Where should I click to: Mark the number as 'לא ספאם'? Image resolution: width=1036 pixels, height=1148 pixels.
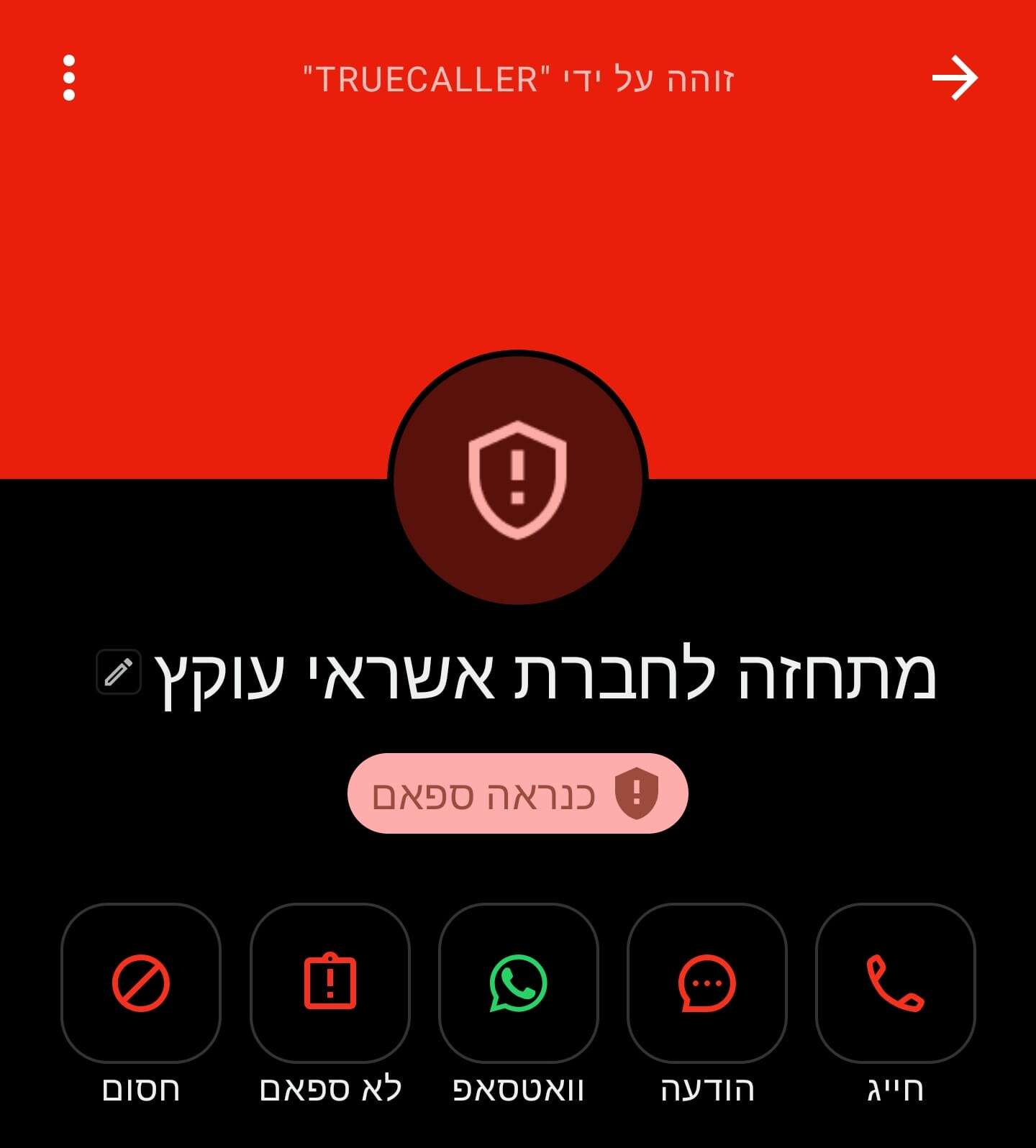330,983
